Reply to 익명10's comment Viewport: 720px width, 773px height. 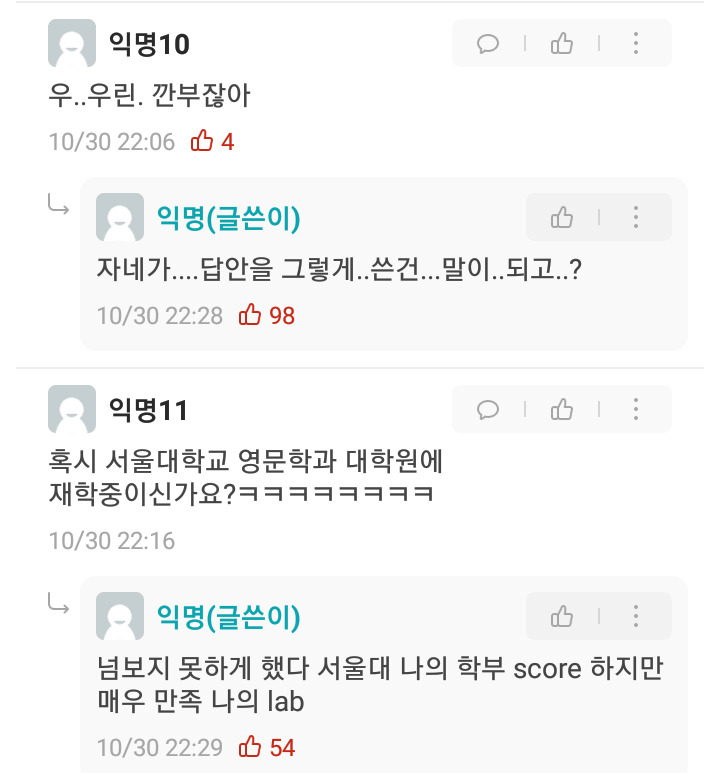pyautogui.click(x=488, y=43)
